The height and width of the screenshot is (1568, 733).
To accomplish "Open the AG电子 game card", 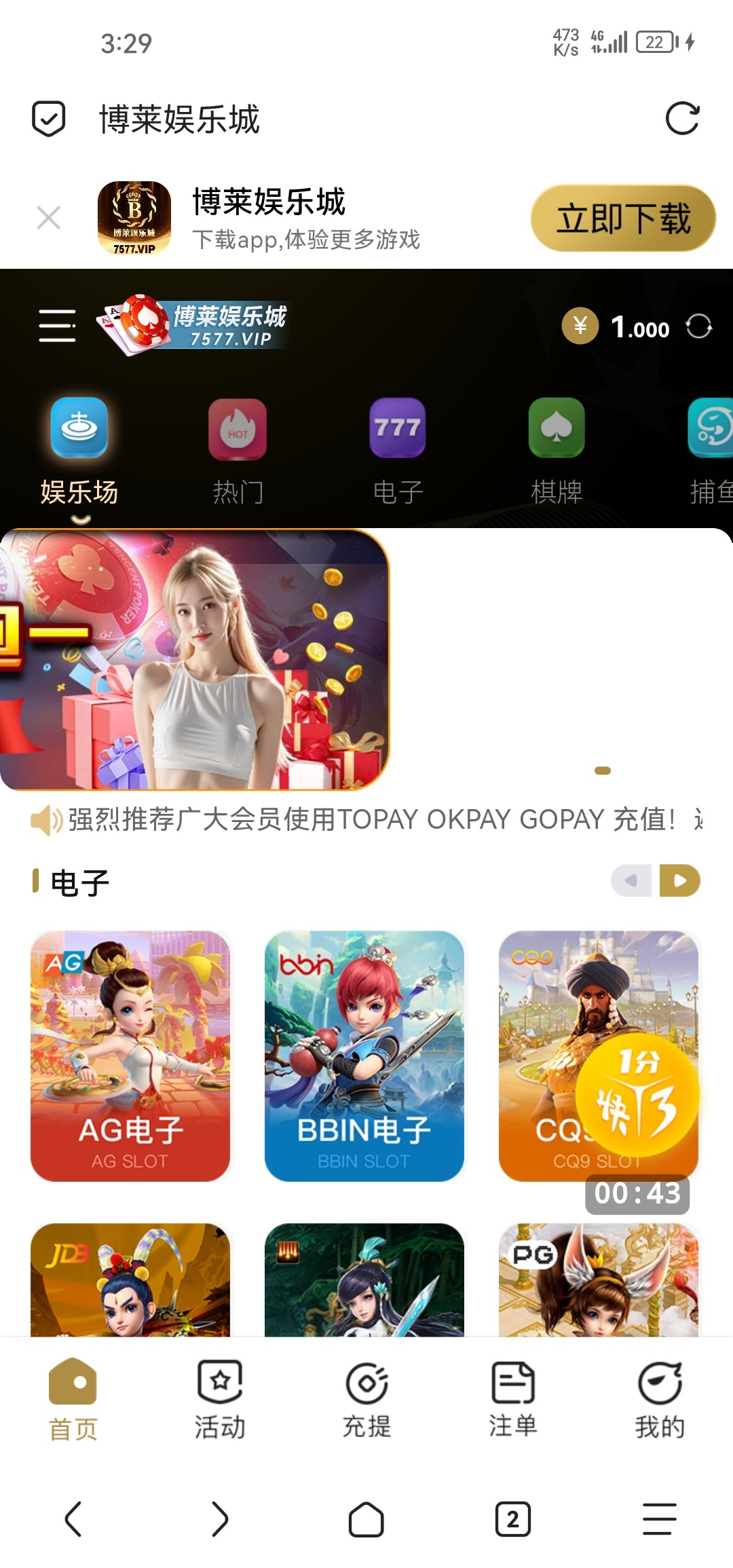I will 130,1056.
